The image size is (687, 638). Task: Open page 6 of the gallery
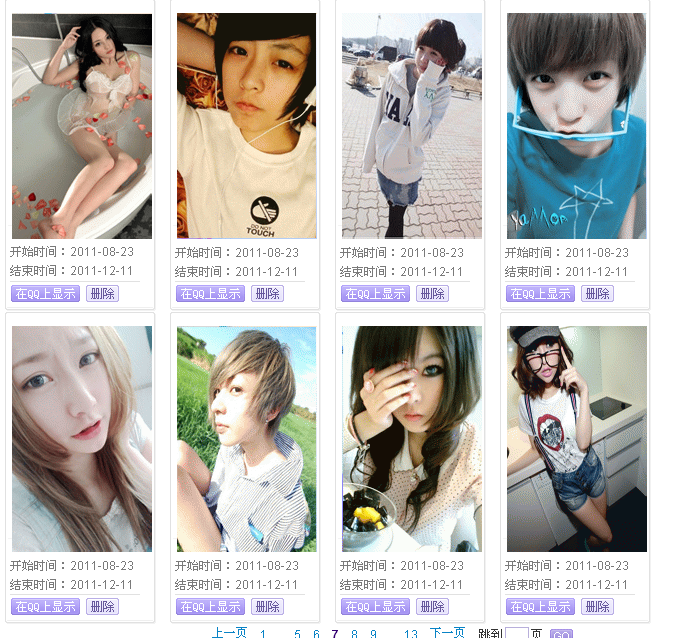316,633
